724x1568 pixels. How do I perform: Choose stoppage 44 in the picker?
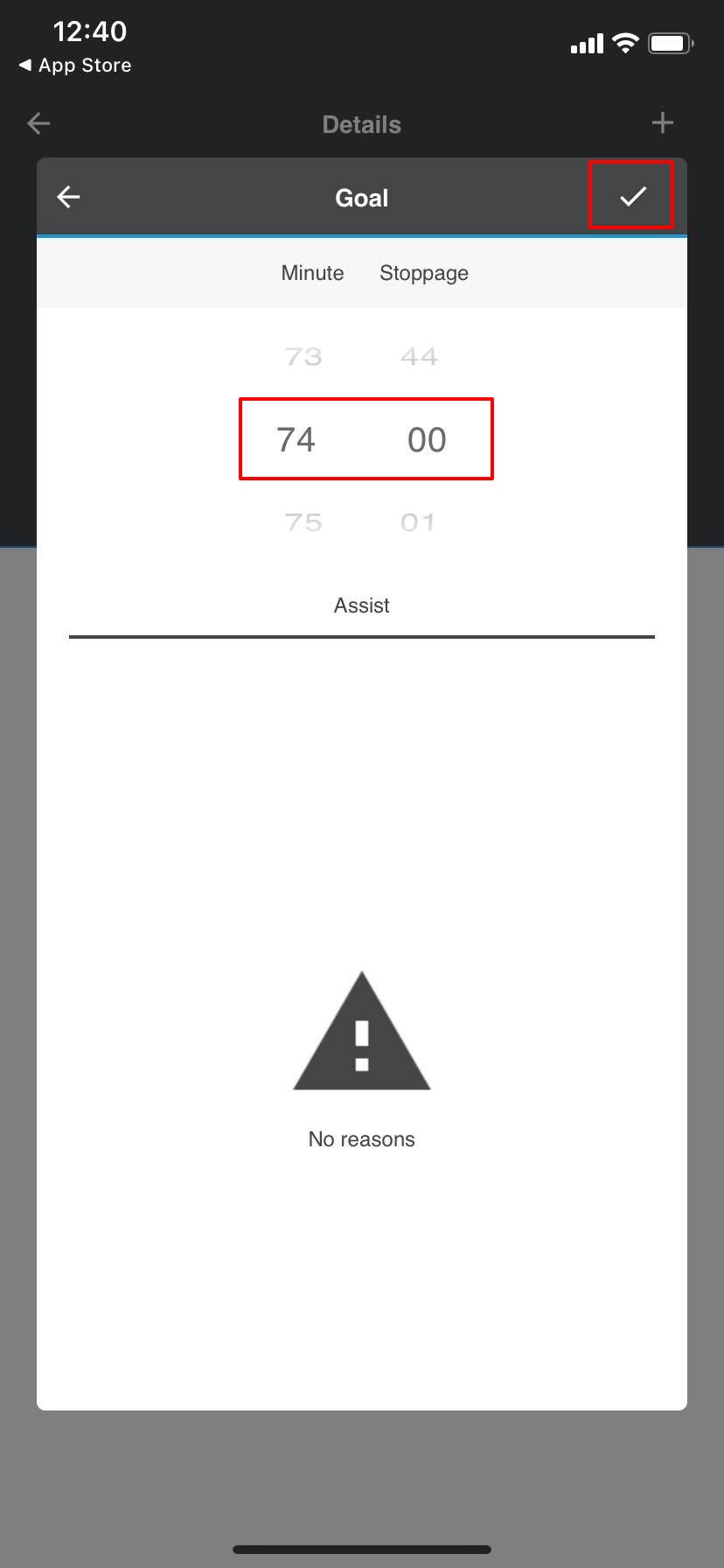419,356
